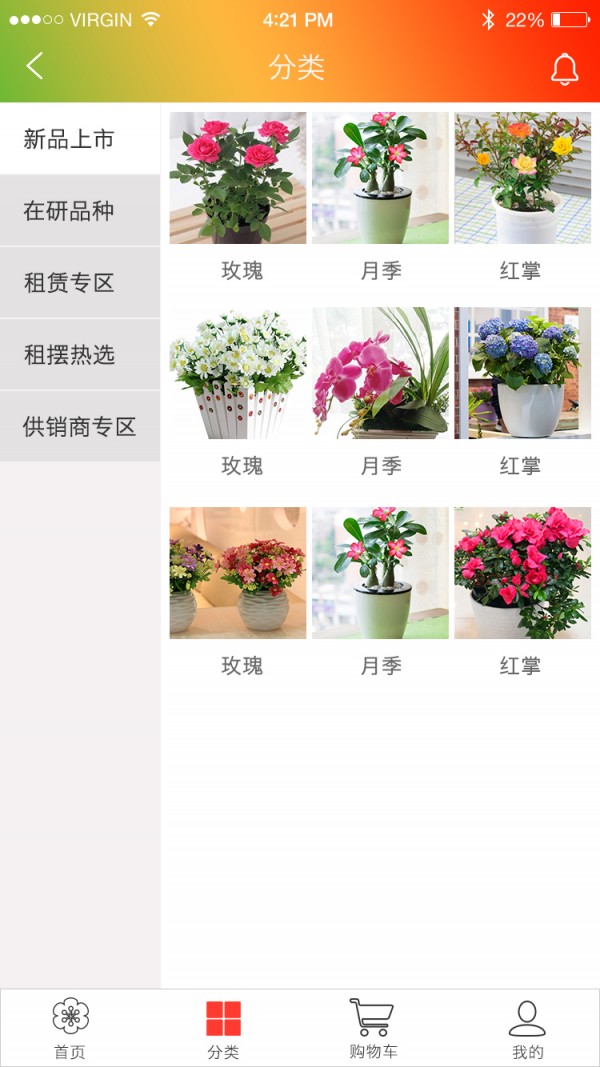Go to the 我的 profile tab
Viewport: 600px width, 1067px height.
[x=527, y=1028]
